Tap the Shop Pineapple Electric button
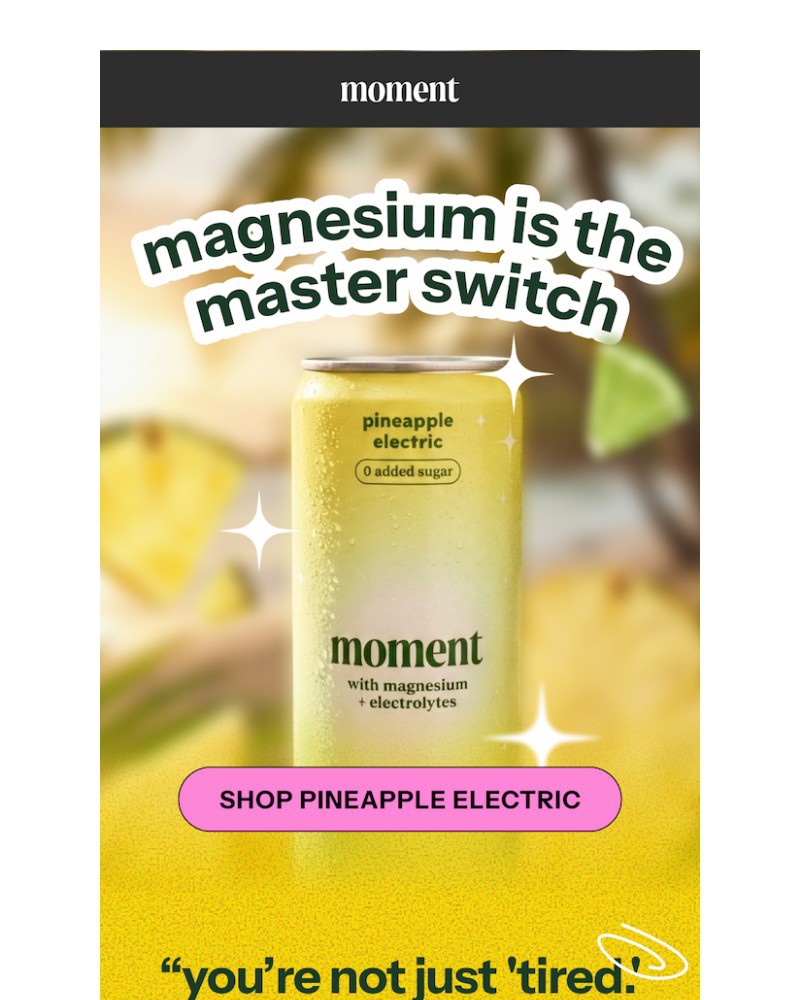The width and height of the screenshot is (800, 1000). tap(400, 799)
